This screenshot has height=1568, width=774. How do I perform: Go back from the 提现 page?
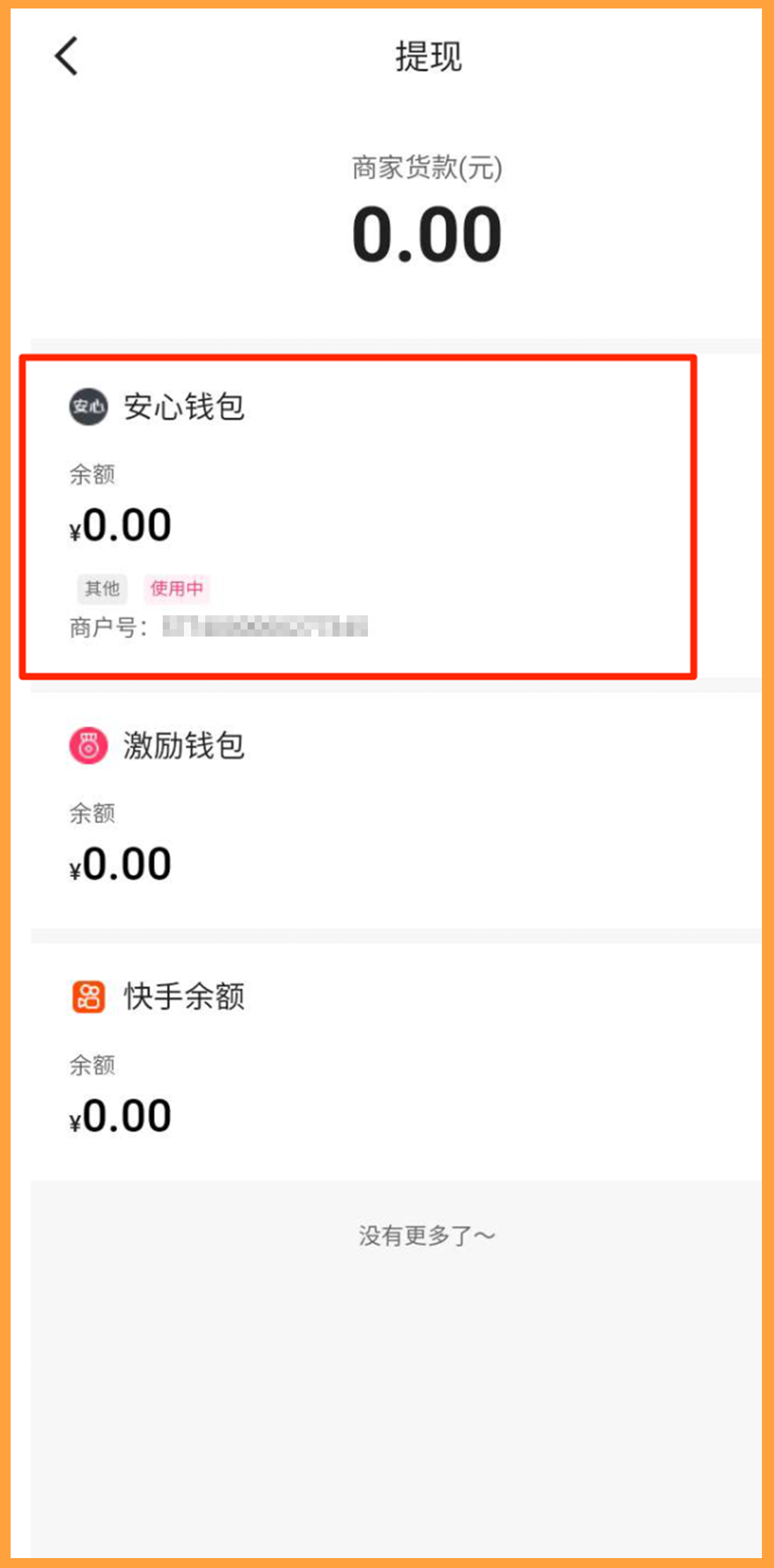coord(67,56)
